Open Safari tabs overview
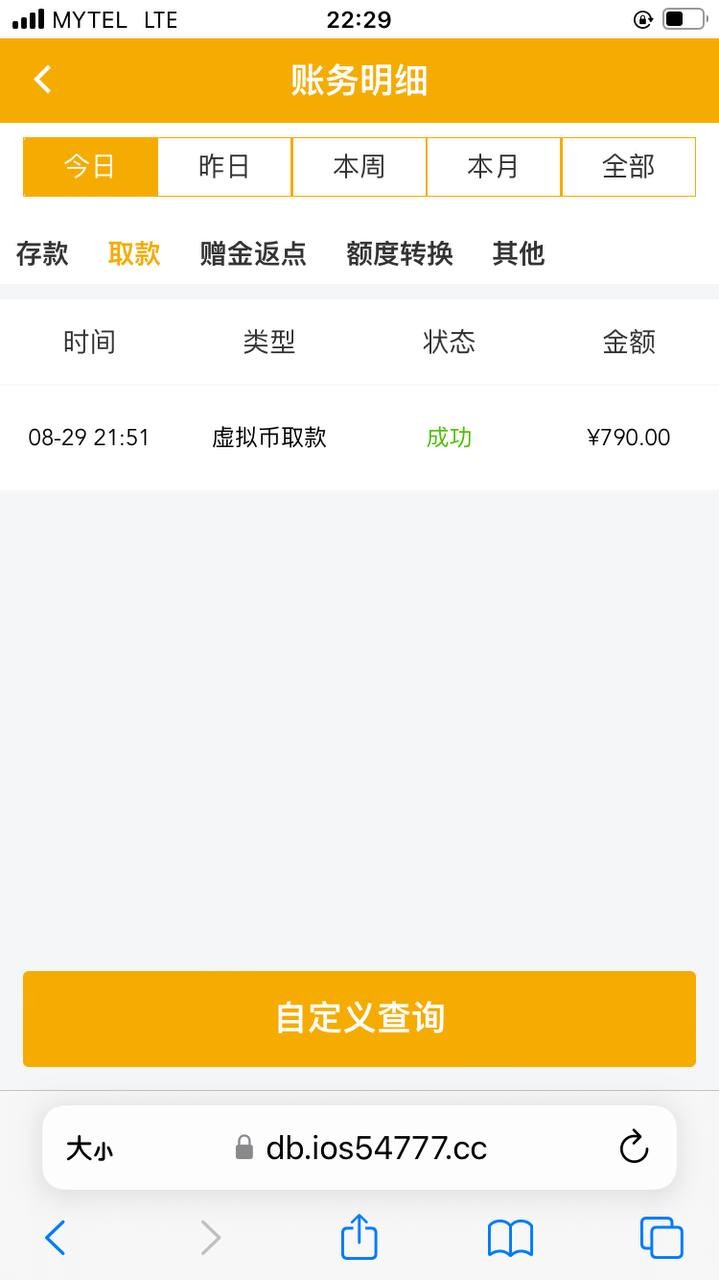 (x=661, y=1238)
